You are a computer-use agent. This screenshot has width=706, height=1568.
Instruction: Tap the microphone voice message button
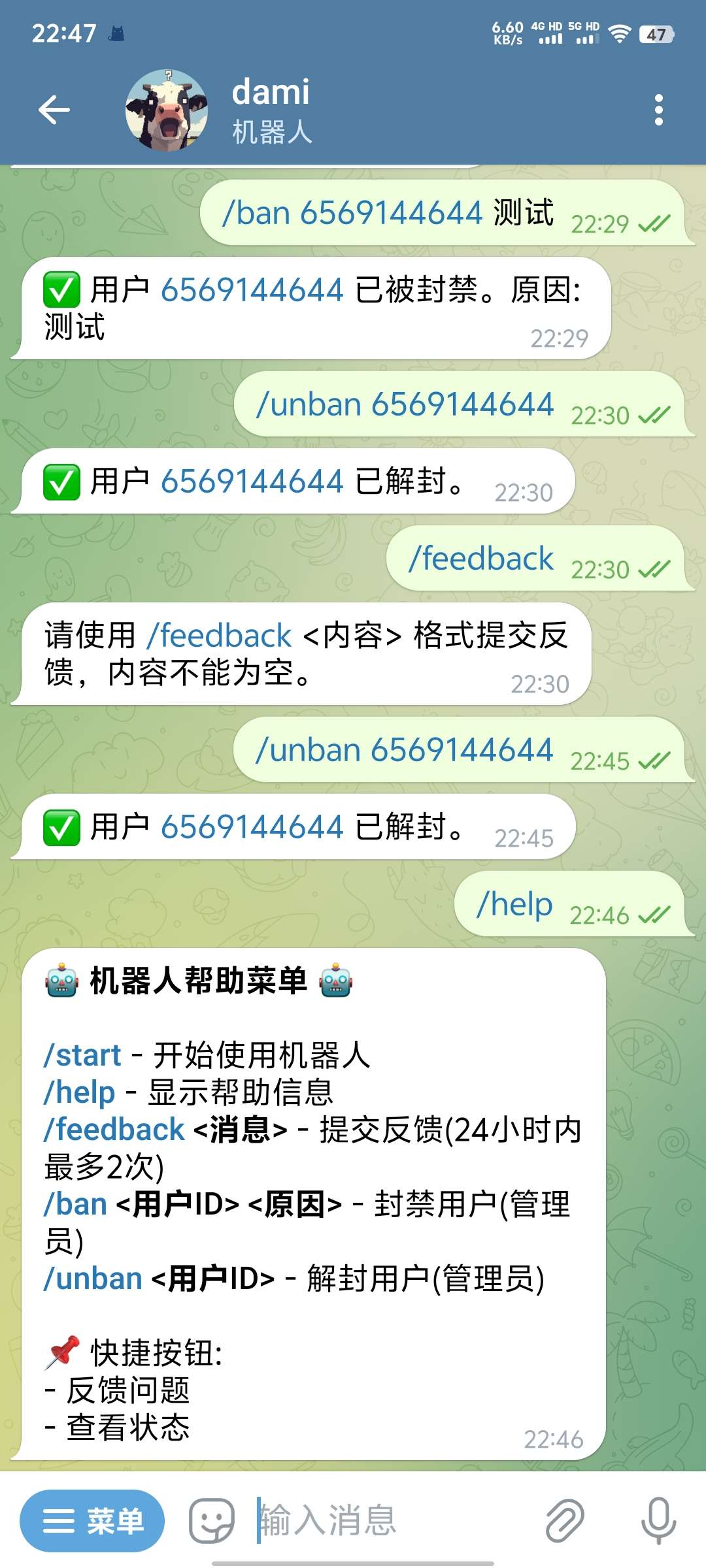click(658, 1520)
